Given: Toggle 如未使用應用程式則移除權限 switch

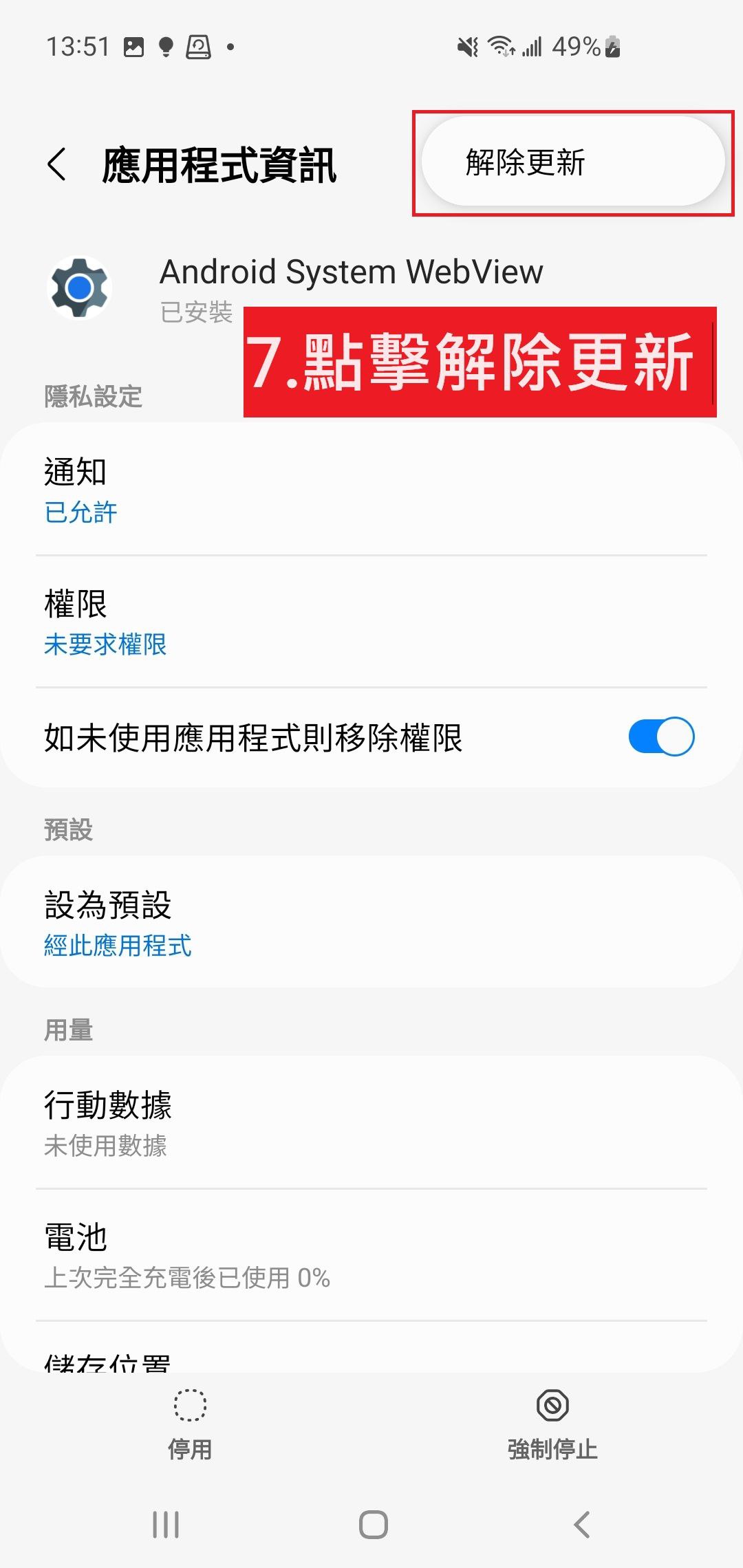Looking at the screenshot, I should coord(660,737).
